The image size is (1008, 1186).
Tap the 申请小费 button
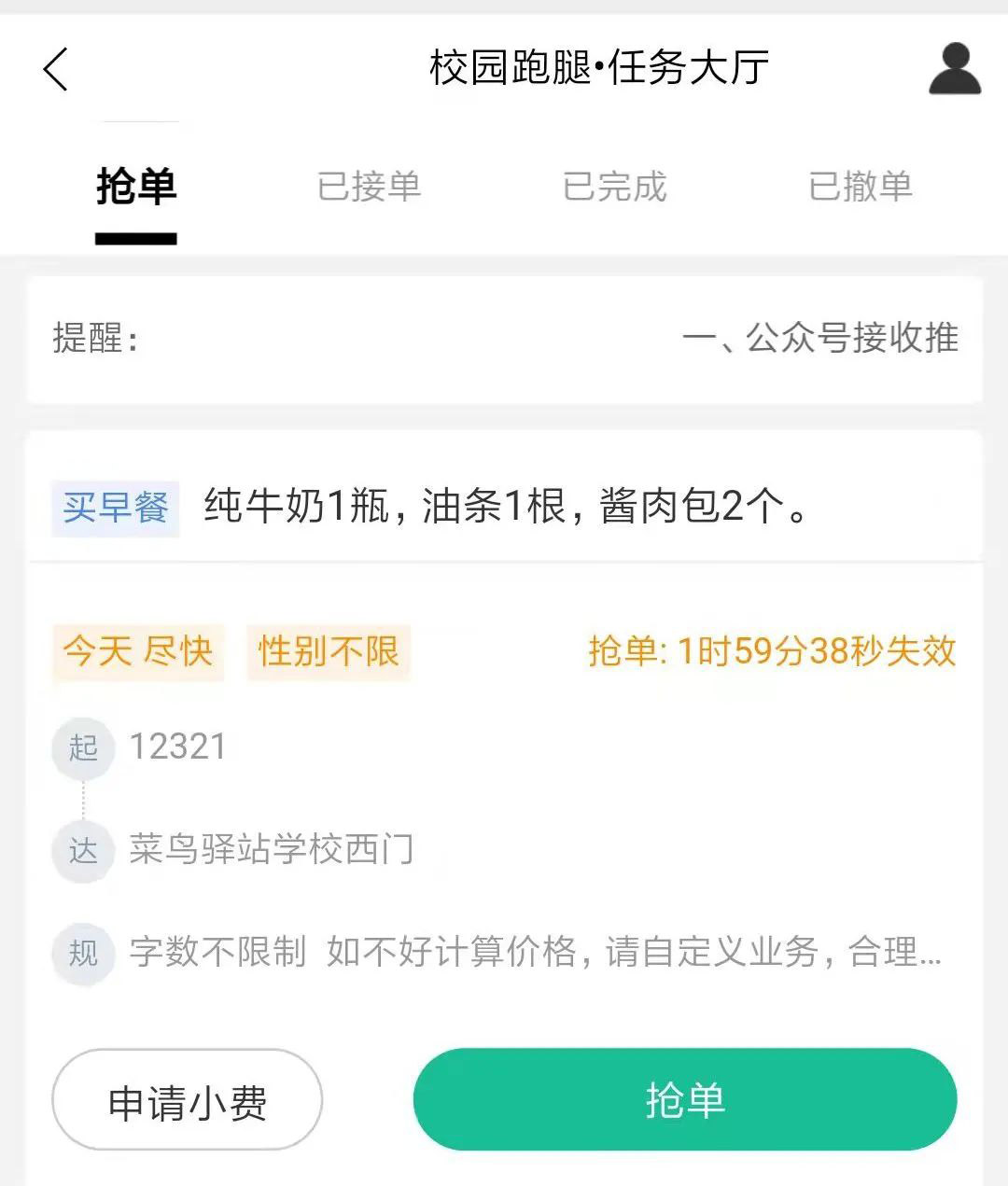coord(188,1101)
